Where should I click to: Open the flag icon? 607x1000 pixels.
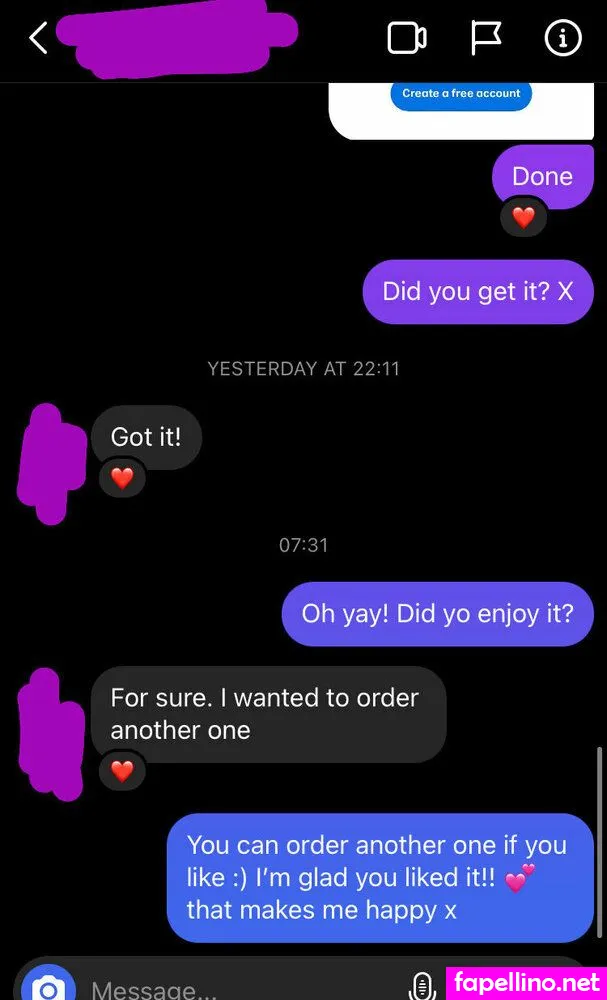486,39
